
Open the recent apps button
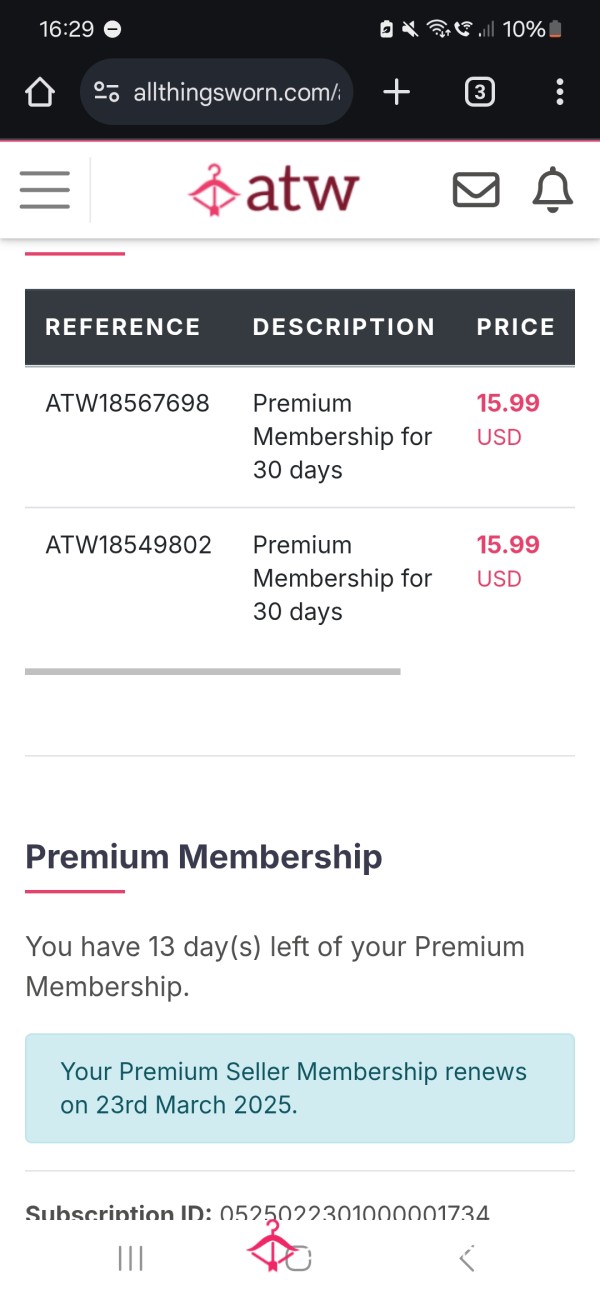click(131, 1259)
